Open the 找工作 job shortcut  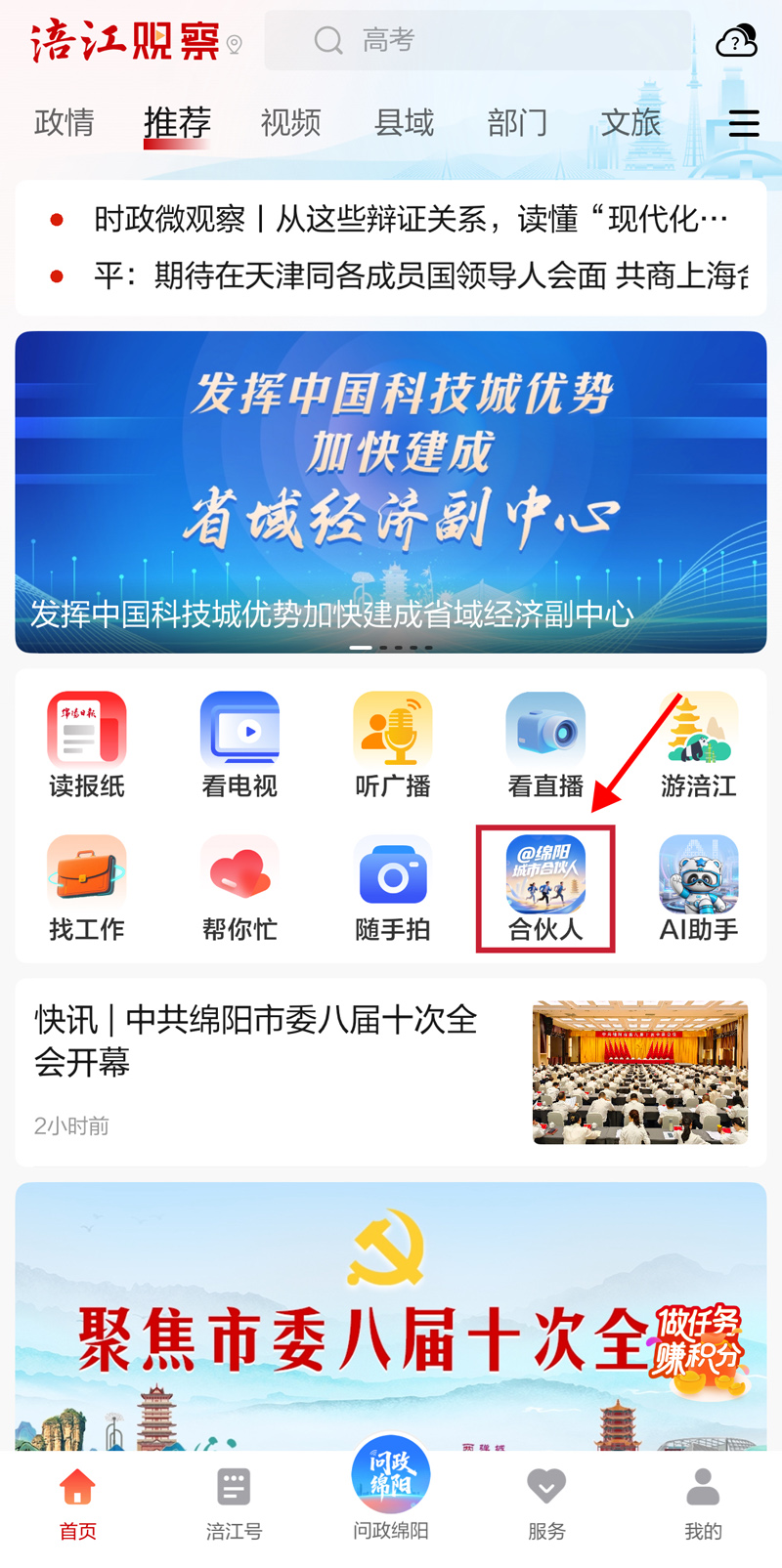point(87,888)
